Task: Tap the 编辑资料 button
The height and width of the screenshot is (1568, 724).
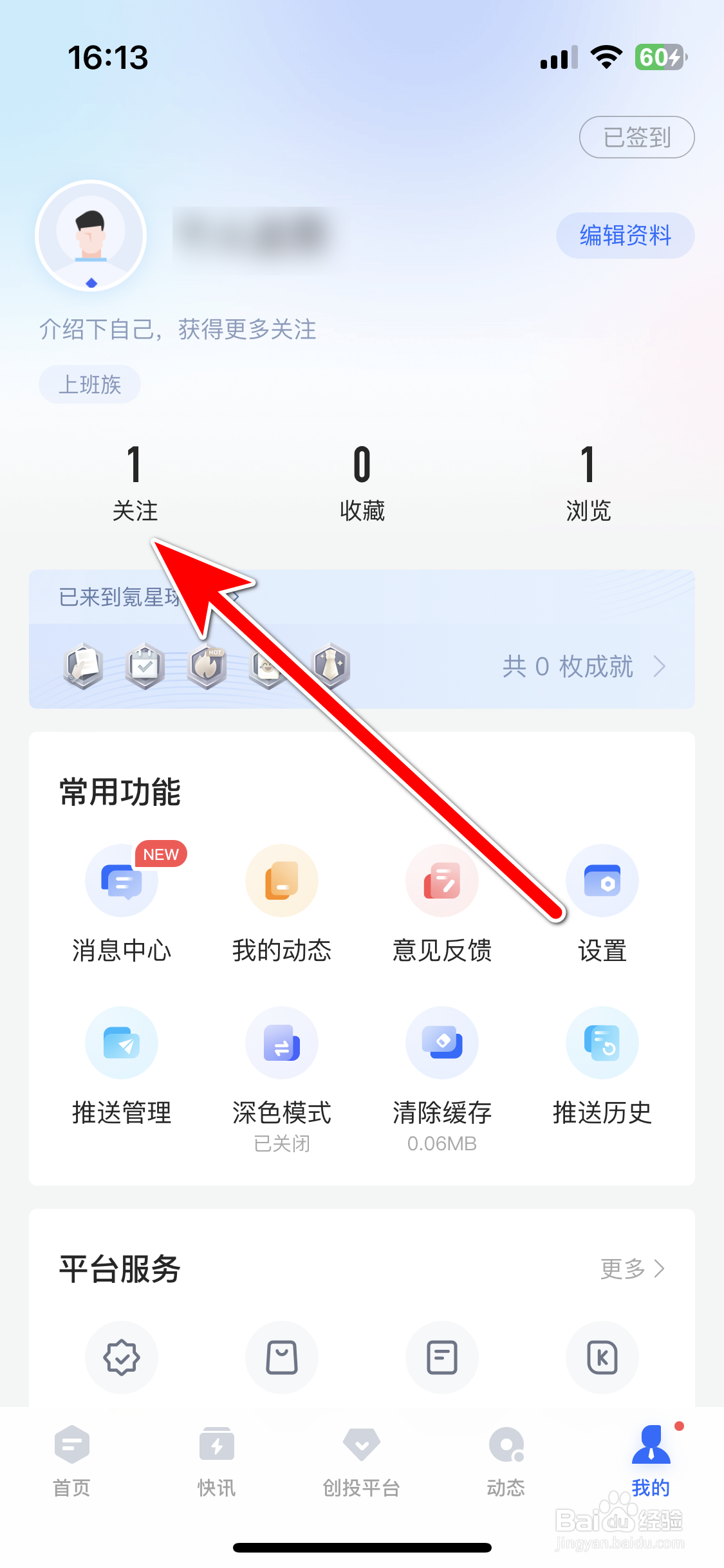Action: coord(624,236)
